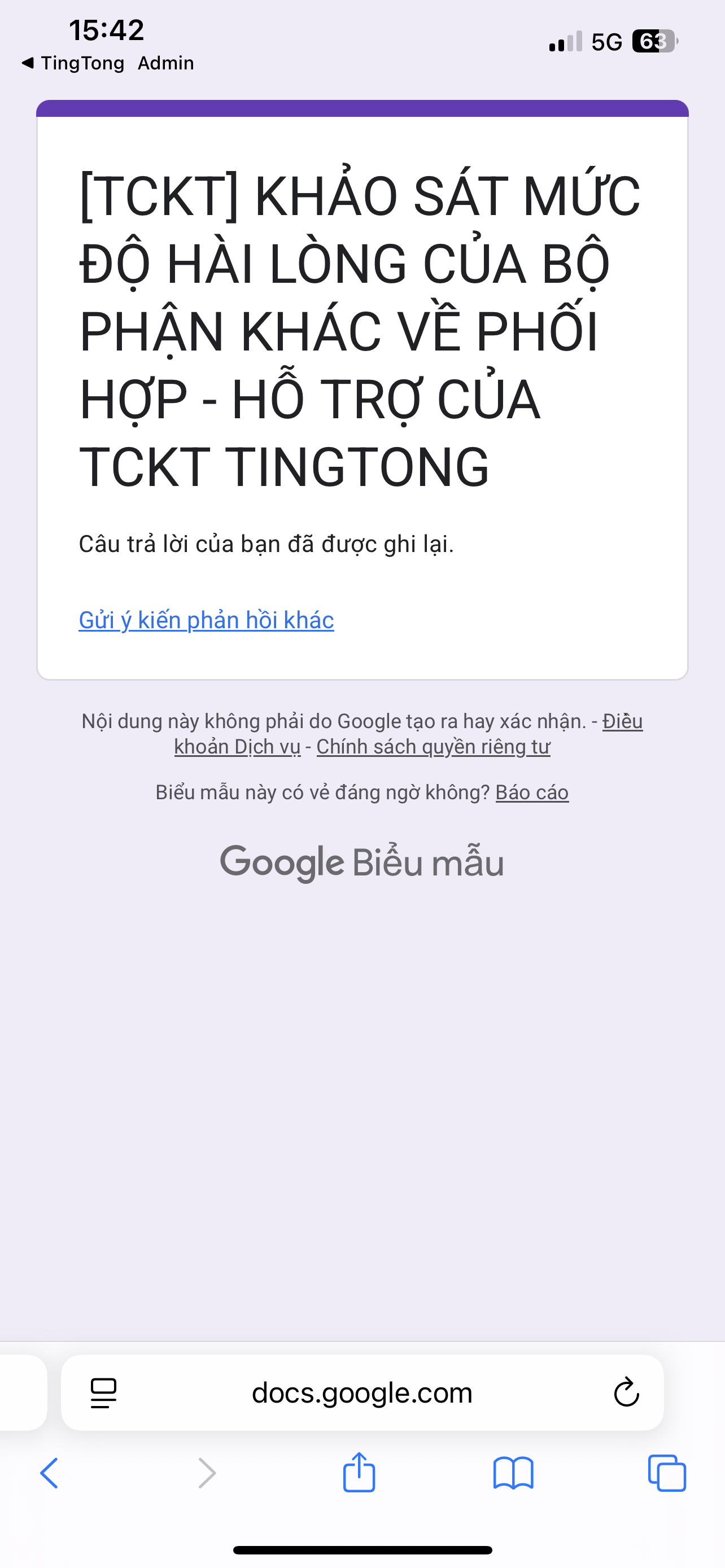Tap 'Báo cáo' to report this form

(531, 792)
